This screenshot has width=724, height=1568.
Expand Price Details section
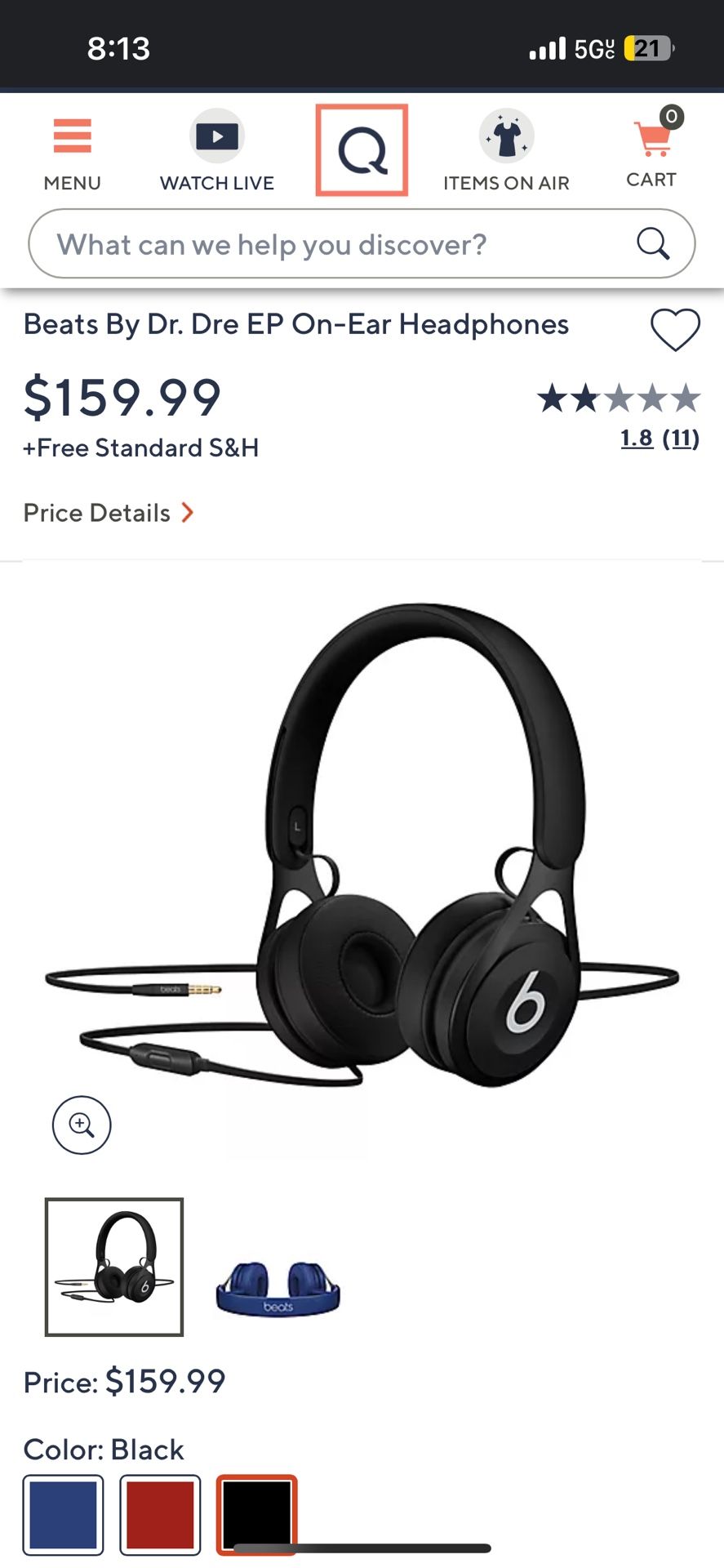(x=109, y=513)
